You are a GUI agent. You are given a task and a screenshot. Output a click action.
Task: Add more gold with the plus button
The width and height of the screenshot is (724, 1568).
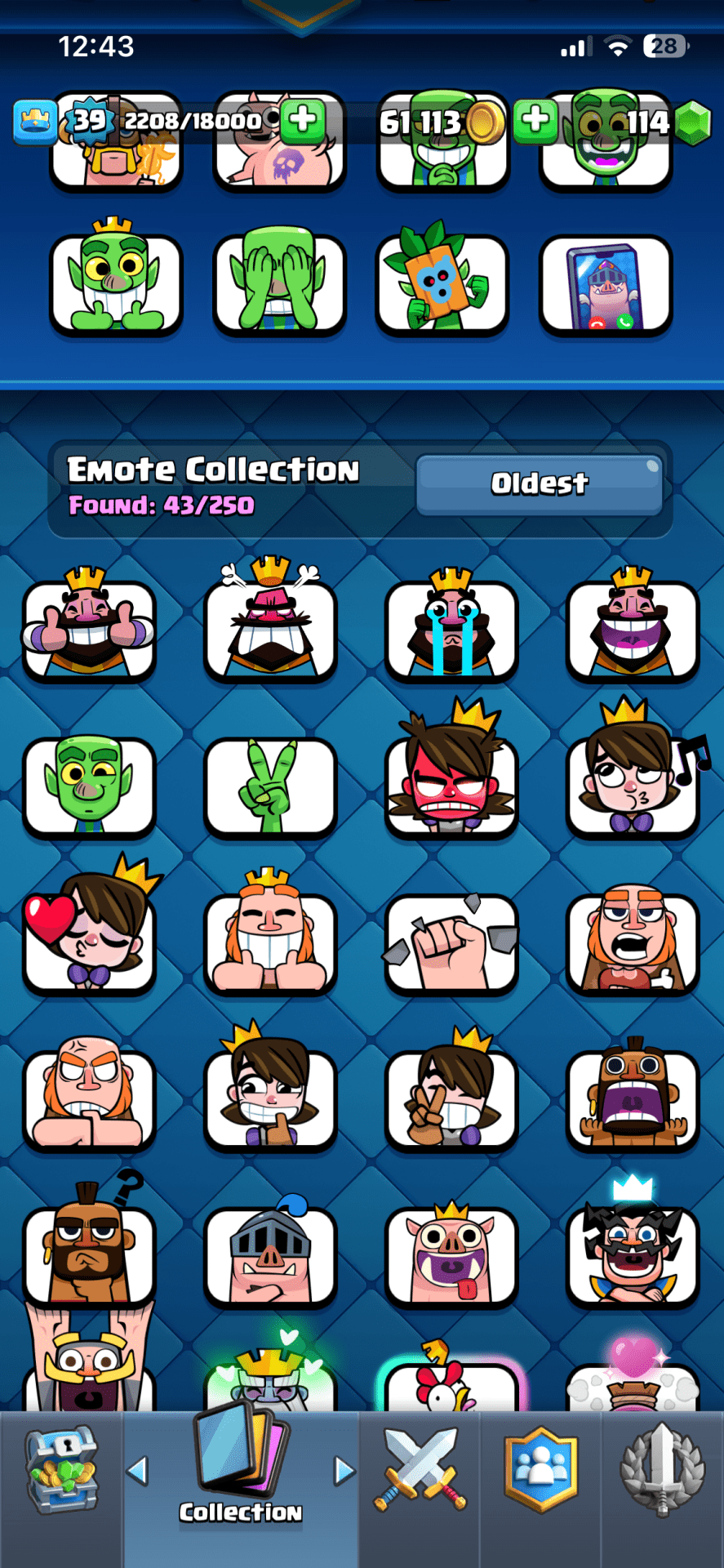point(303,120)
